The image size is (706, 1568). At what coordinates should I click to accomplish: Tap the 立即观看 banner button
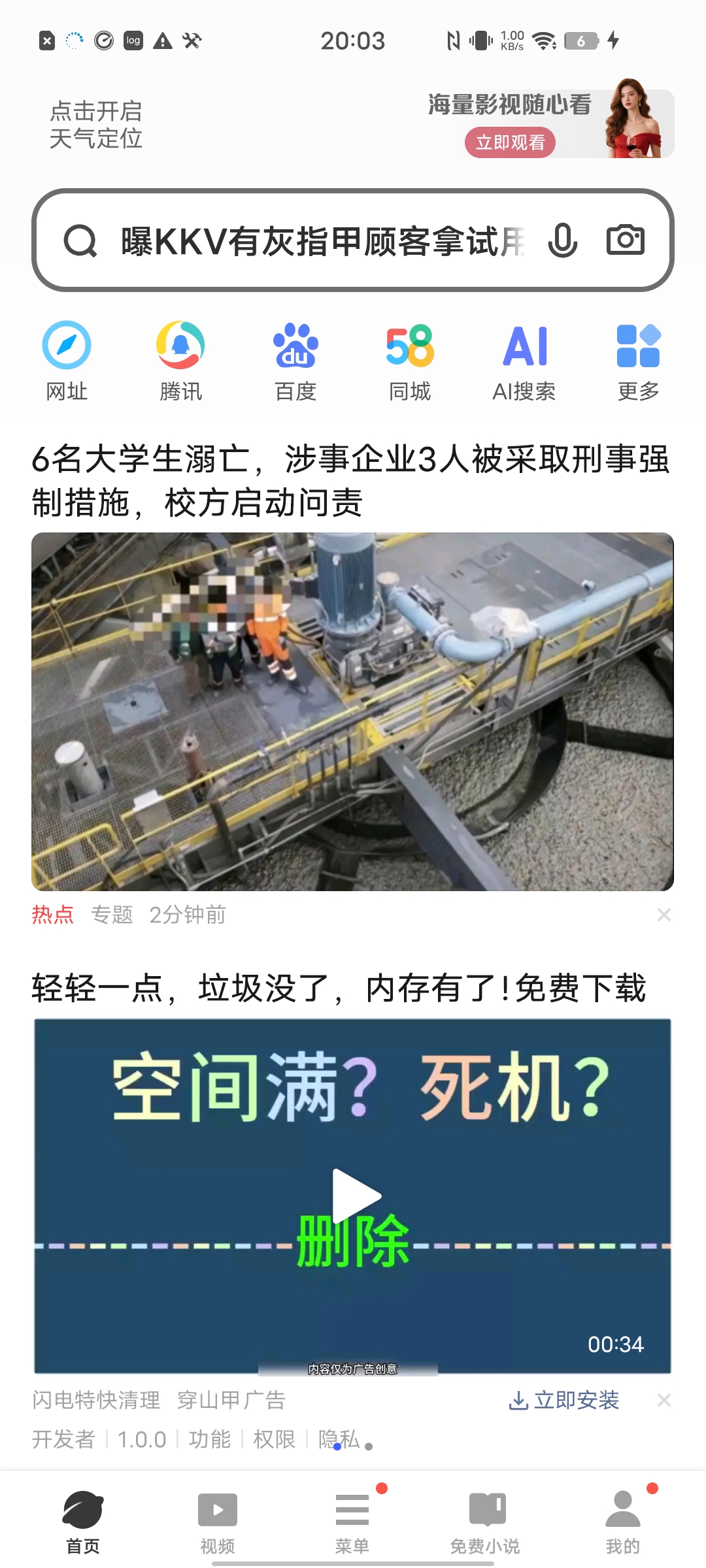click(510, 142)
